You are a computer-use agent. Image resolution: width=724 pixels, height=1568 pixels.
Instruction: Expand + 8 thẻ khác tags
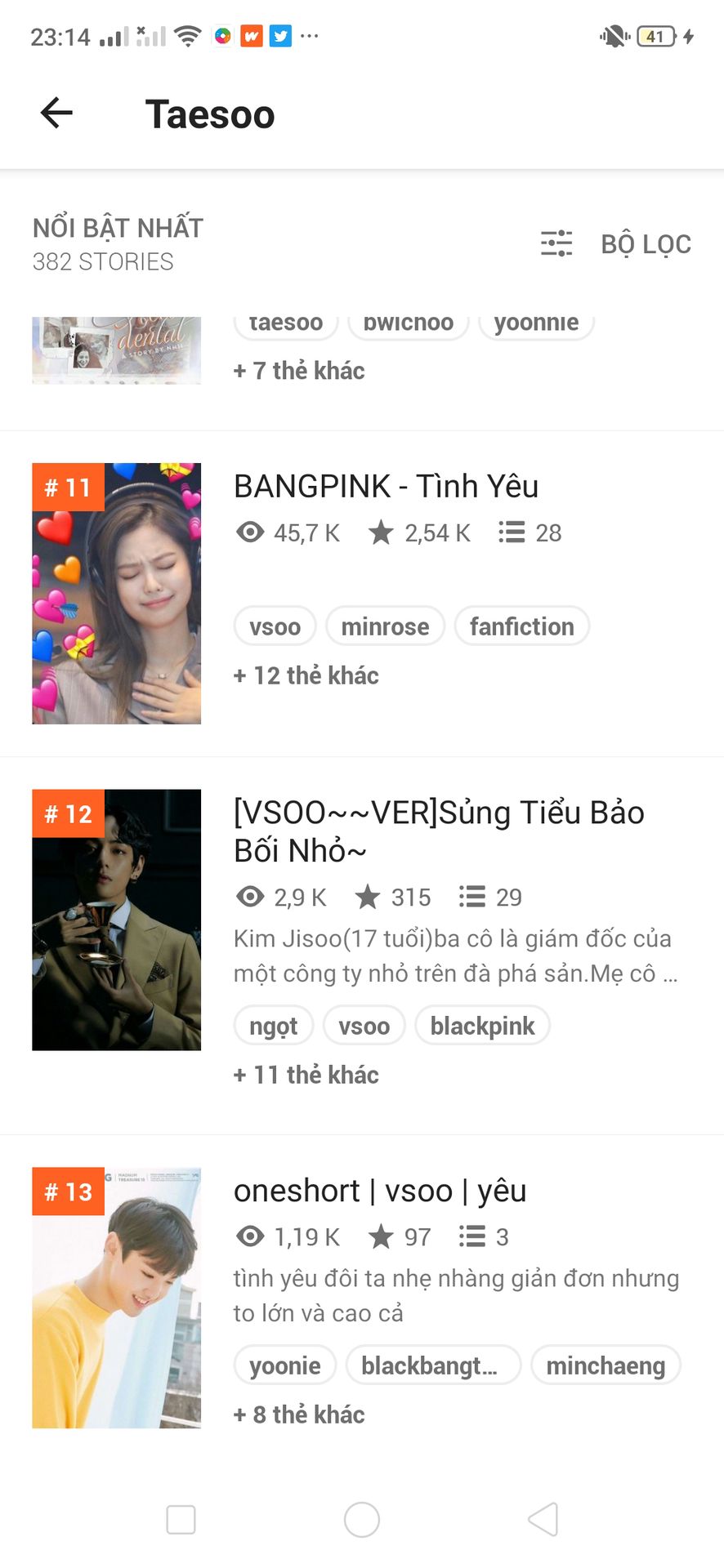click(x=299, y=1414)
